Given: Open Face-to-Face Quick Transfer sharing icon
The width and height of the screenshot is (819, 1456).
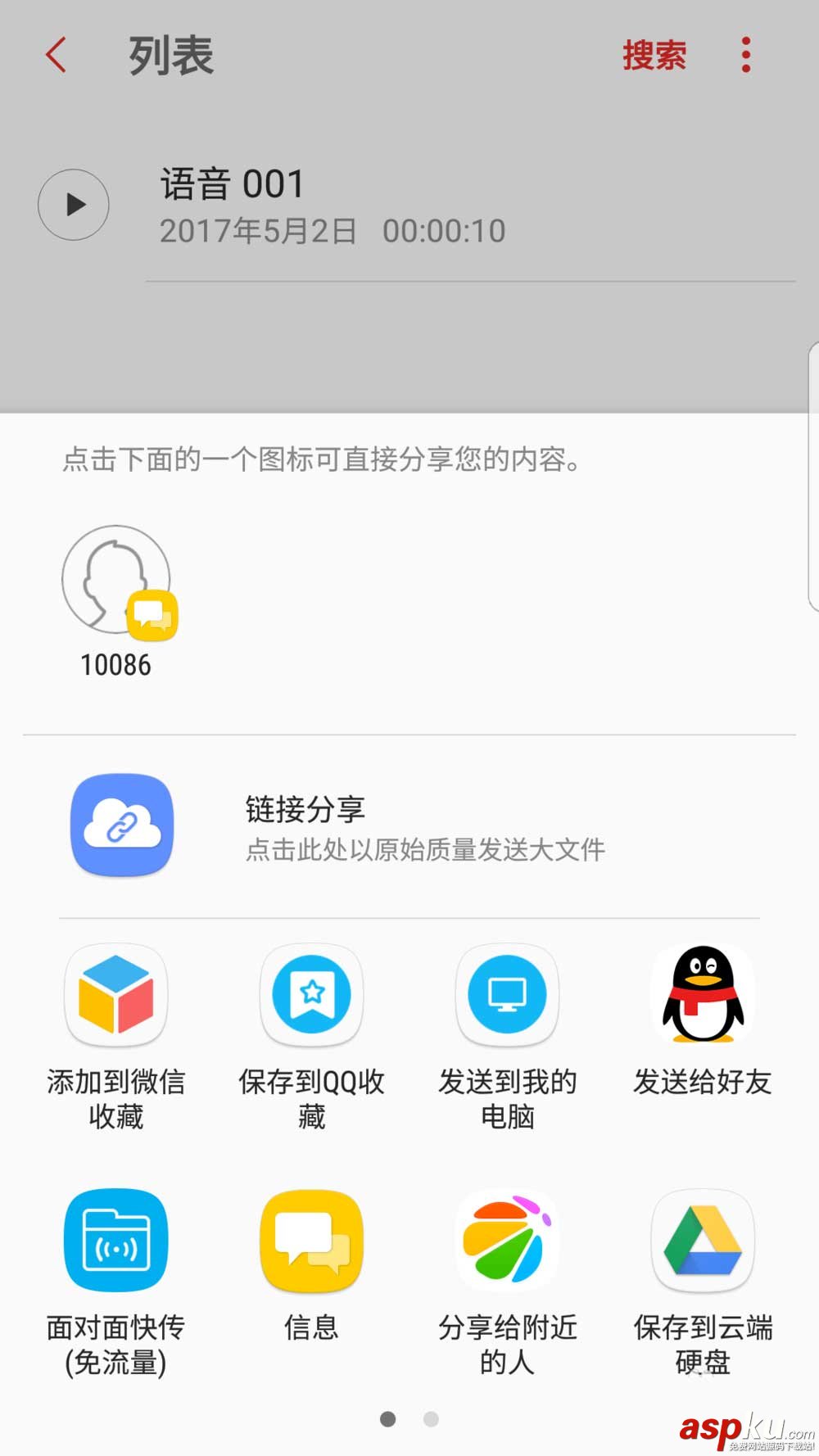Looking at the screenshot, I should (x=115, y=1241).
